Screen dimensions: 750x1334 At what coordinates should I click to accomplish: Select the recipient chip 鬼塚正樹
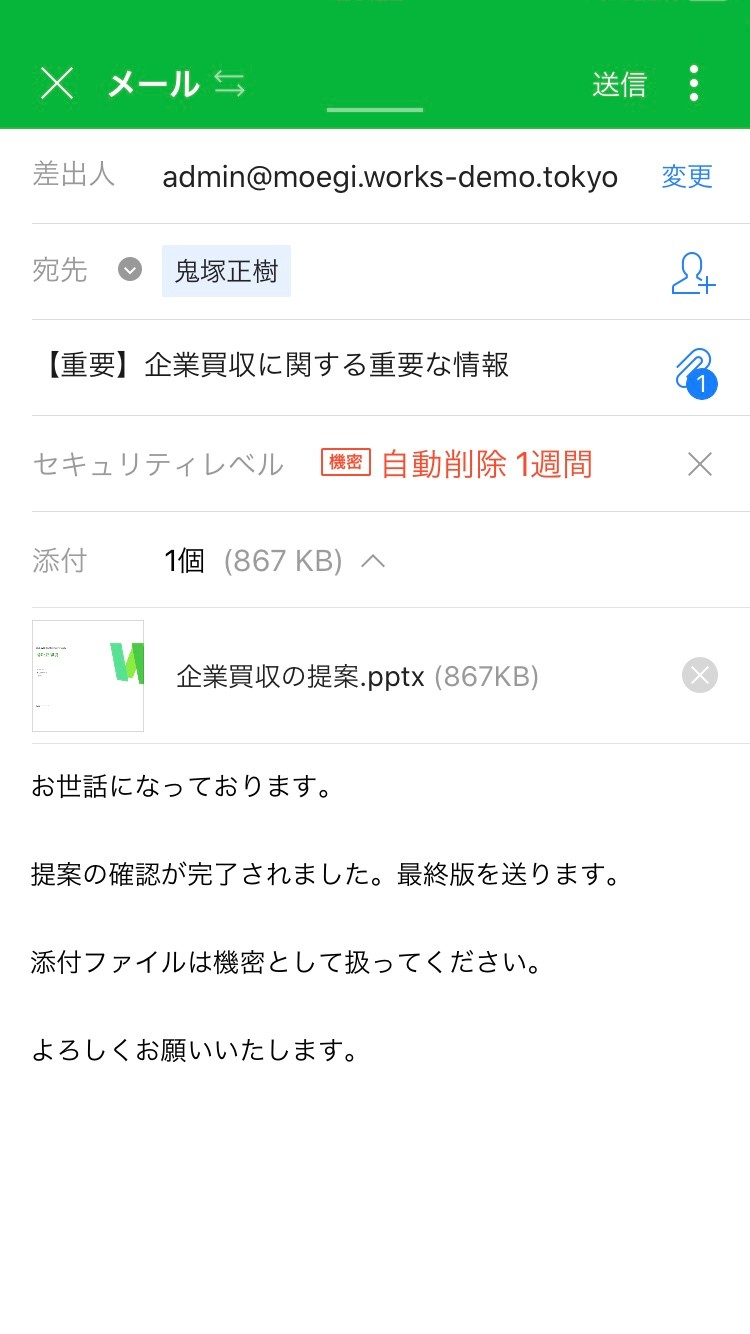(x=226, y=271)
